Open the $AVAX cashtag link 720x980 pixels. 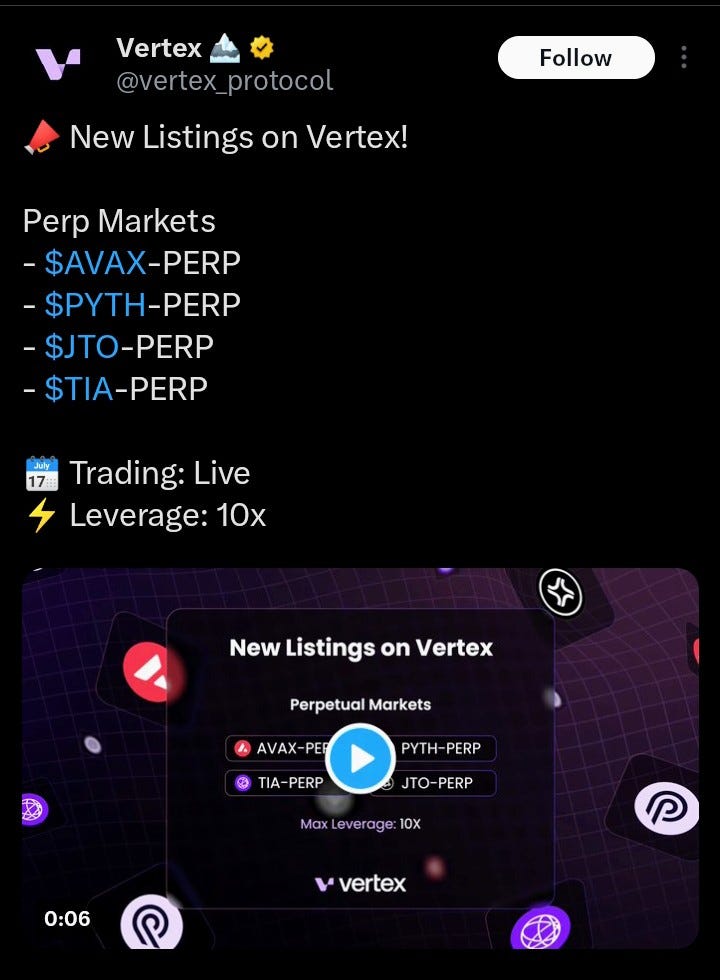click(96, 262)
